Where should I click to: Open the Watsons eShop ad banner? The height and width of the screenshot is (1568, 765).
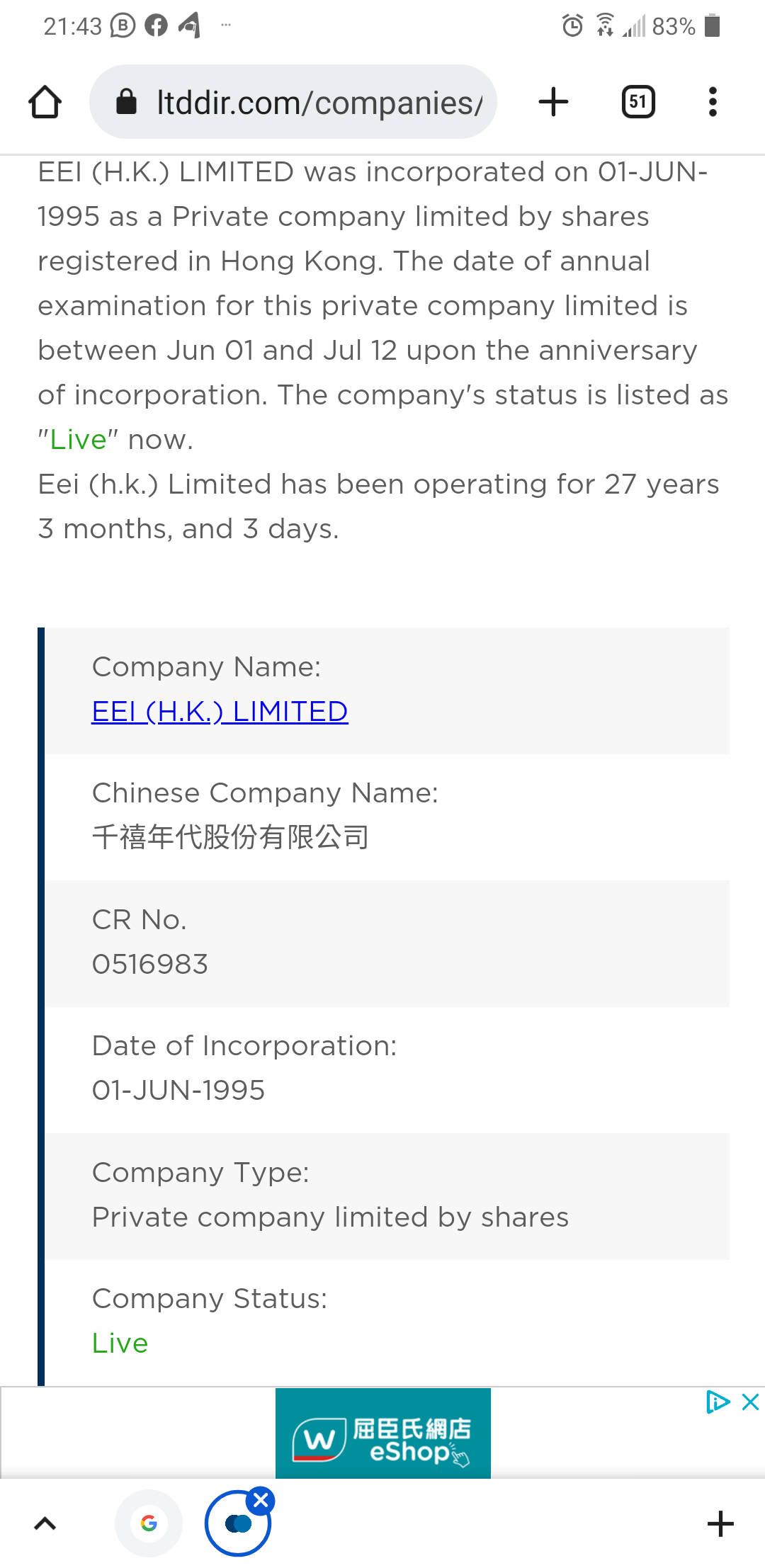coord(382,1433)
